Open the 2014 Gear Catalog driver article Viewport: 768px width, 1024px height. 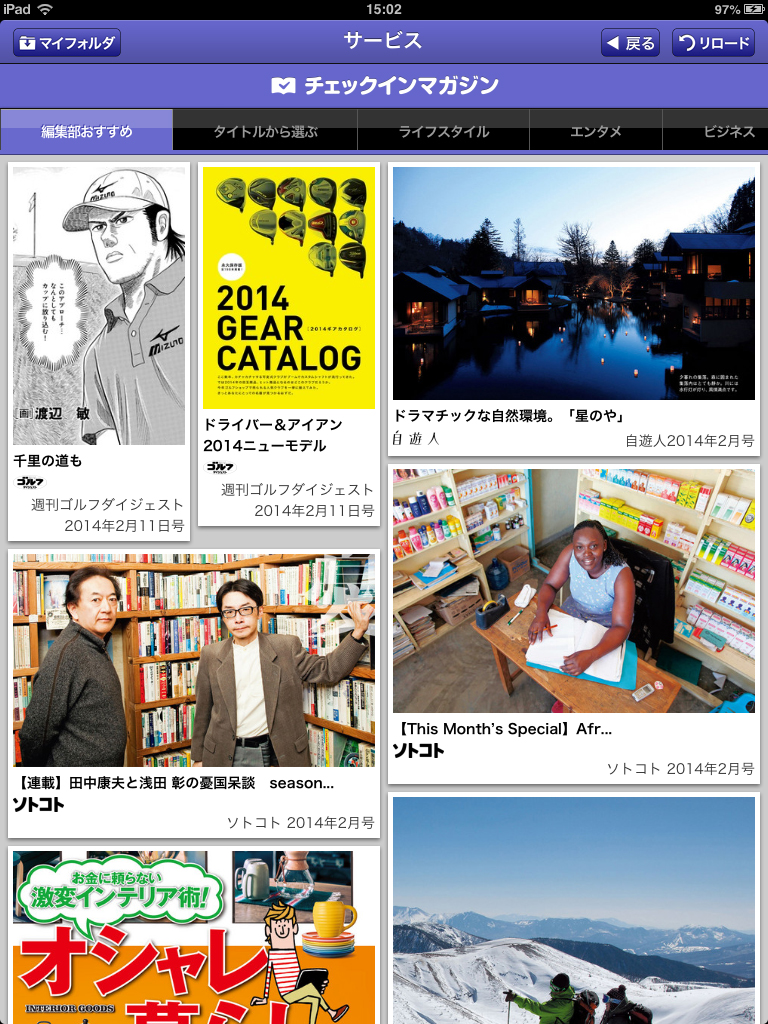click(x=289, y=340)
